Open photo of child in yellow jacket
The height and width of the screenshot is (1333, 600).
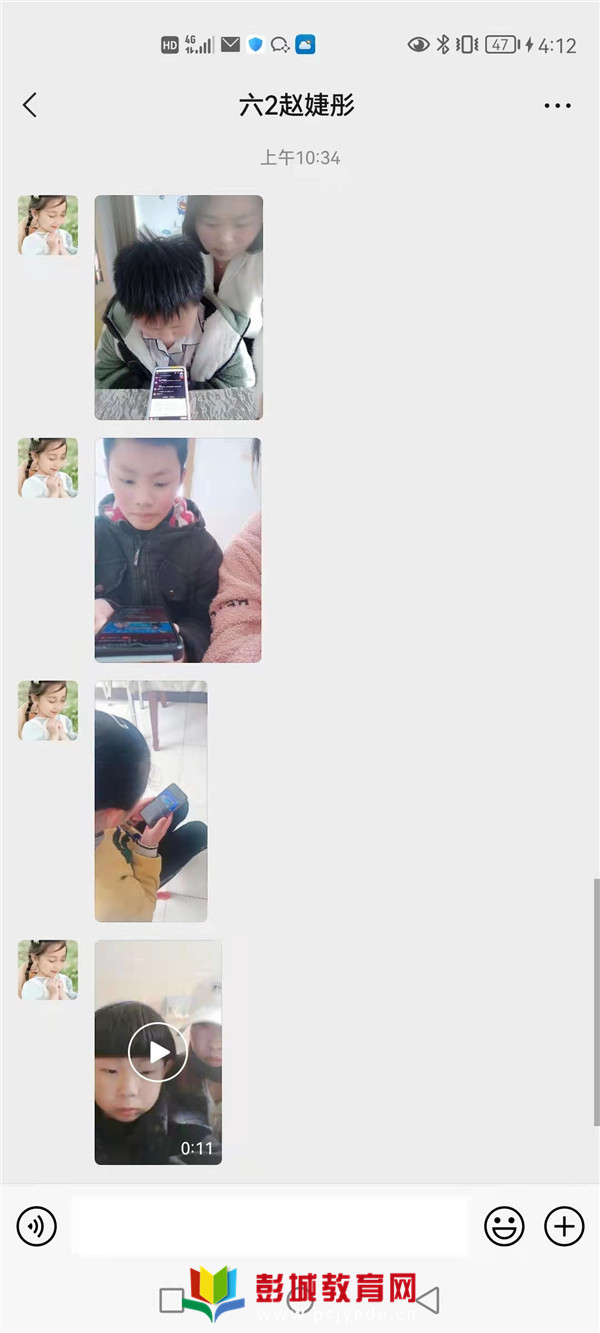point(151,801)
